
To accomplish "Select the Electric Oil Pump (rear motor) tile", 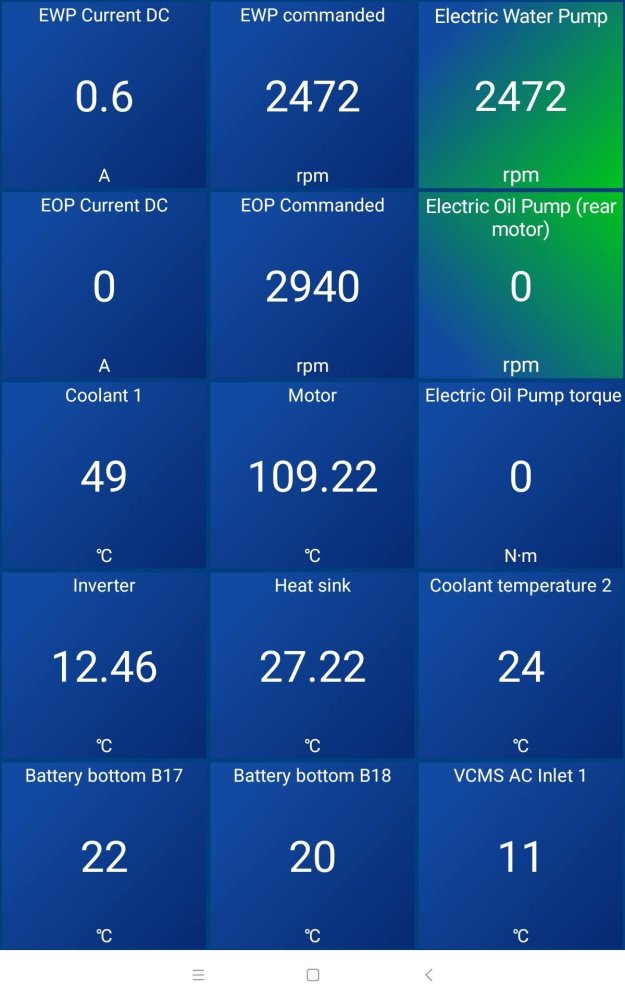I will tap(520, 286).
